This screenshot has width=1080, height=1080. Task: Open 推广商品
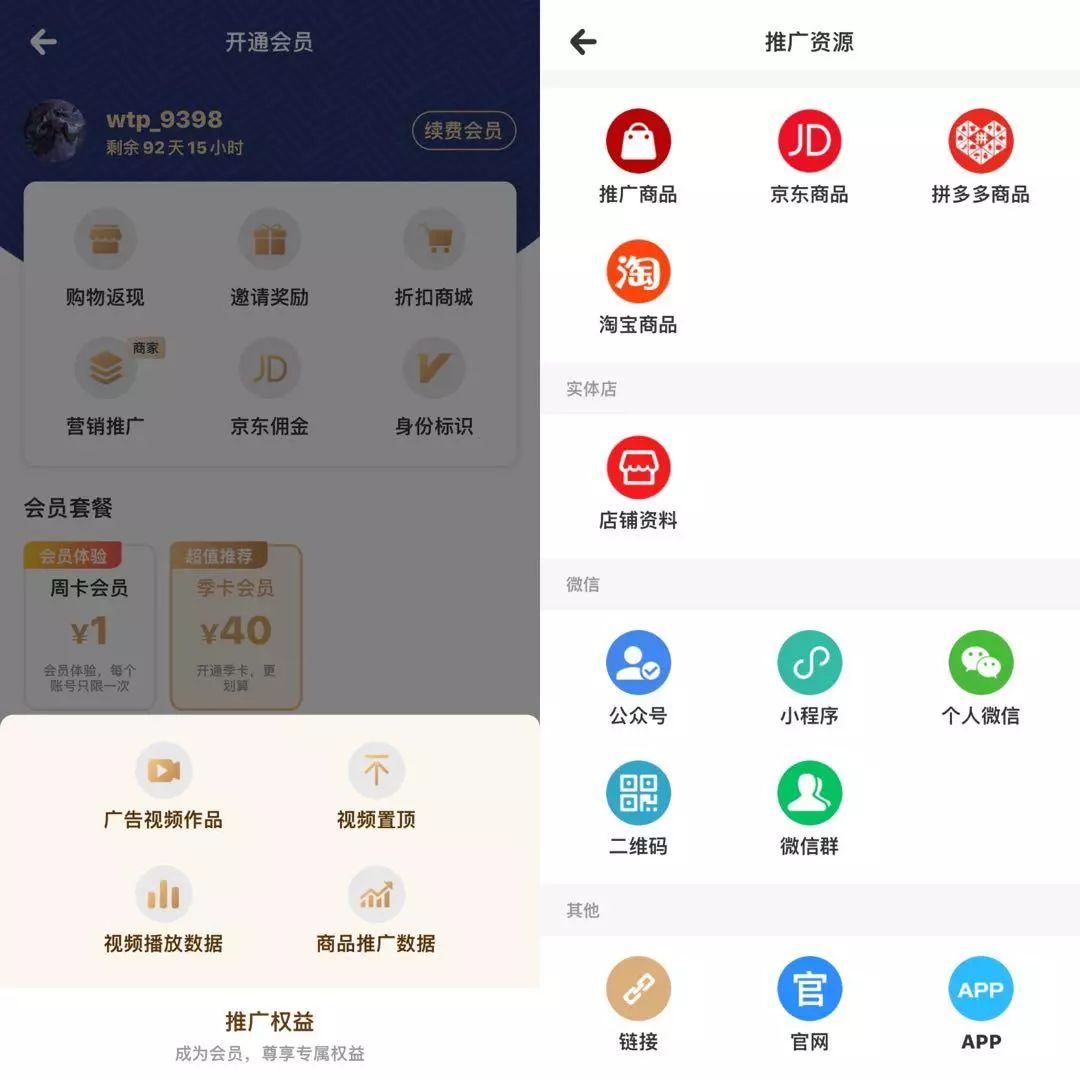click(x=638, y=156)
